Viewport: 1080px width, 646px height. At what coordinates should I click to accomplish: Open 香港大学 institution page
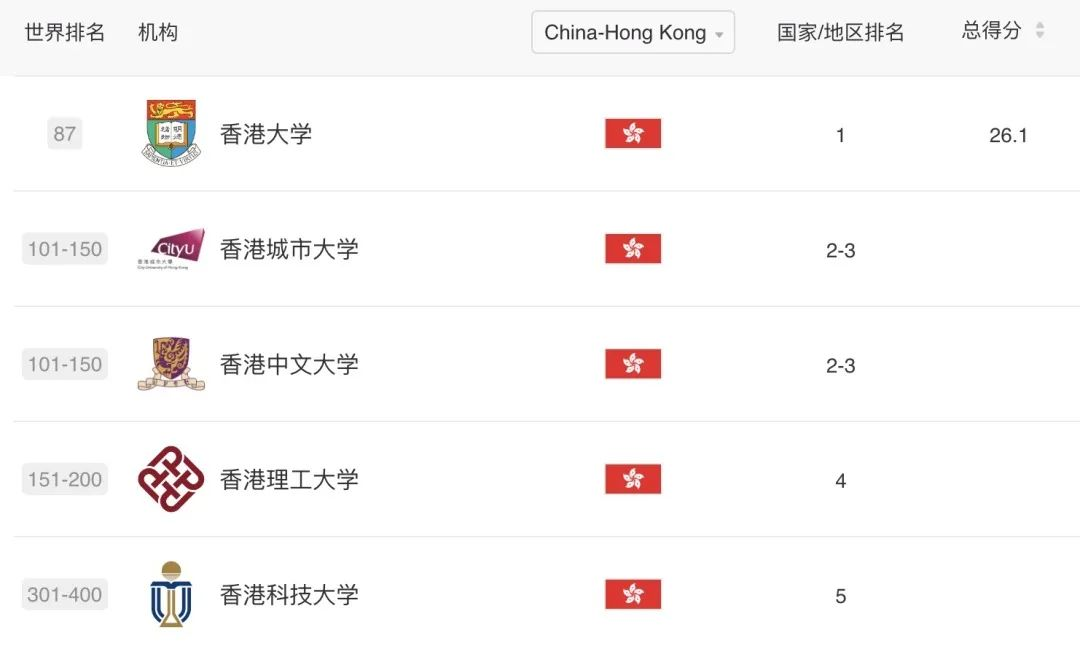[x=266, y=134]
